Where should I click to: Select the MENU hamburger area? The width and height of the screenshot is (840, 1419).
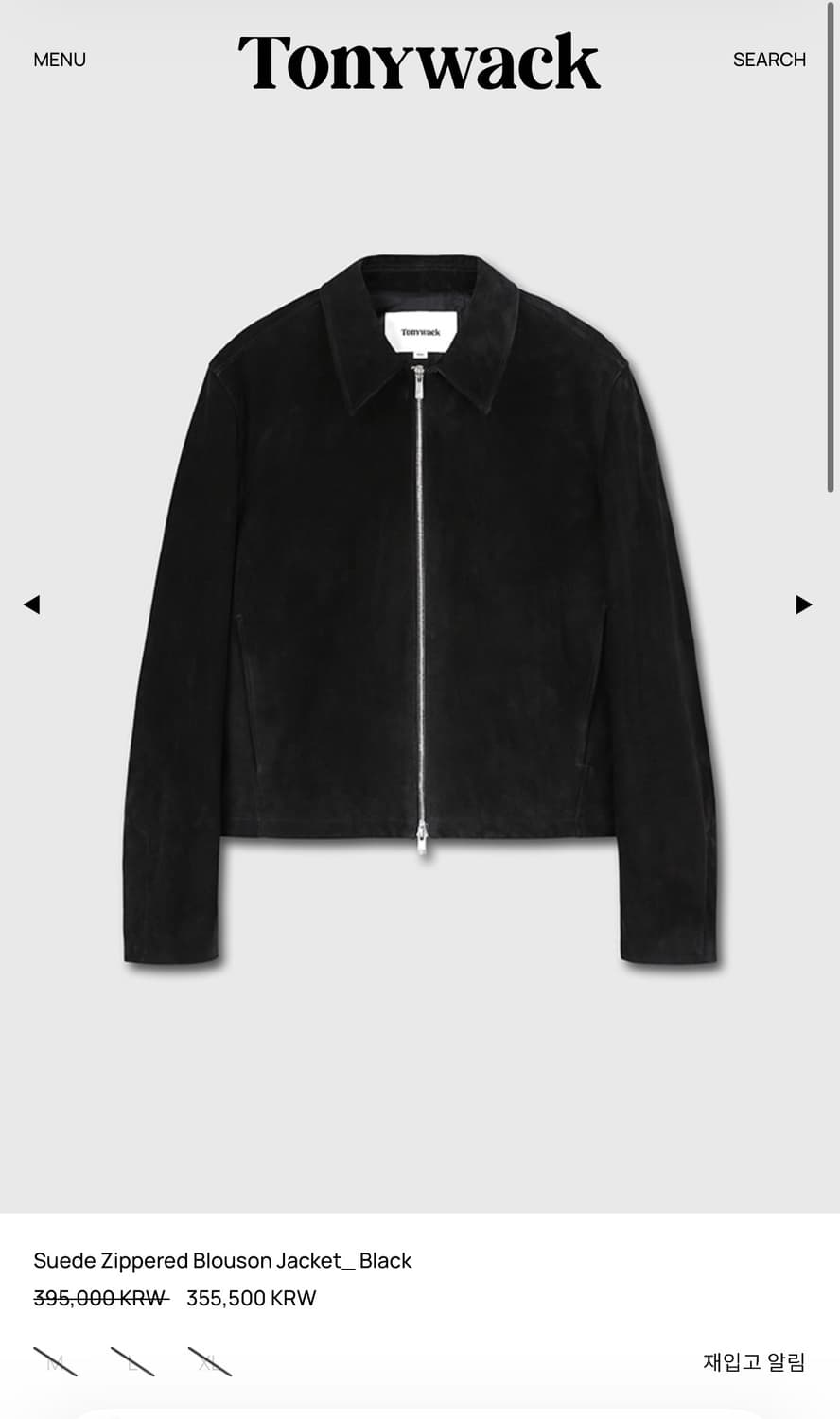59,59
